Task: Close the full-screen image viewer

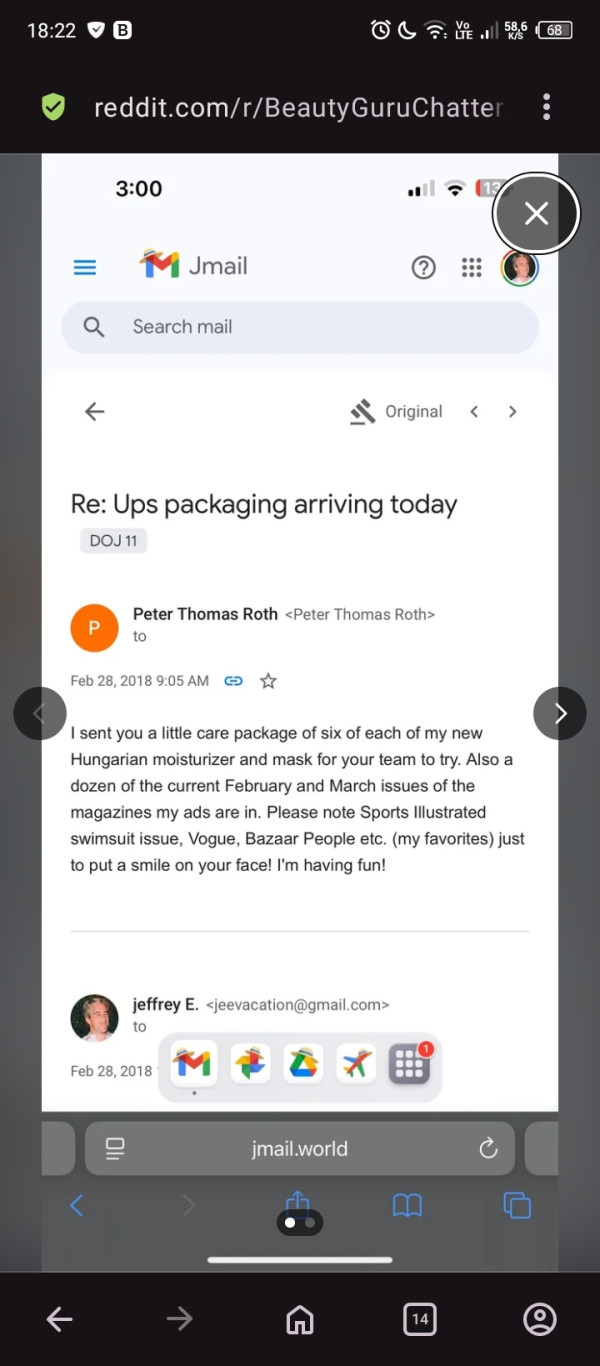Action: [x=536, y=213]
